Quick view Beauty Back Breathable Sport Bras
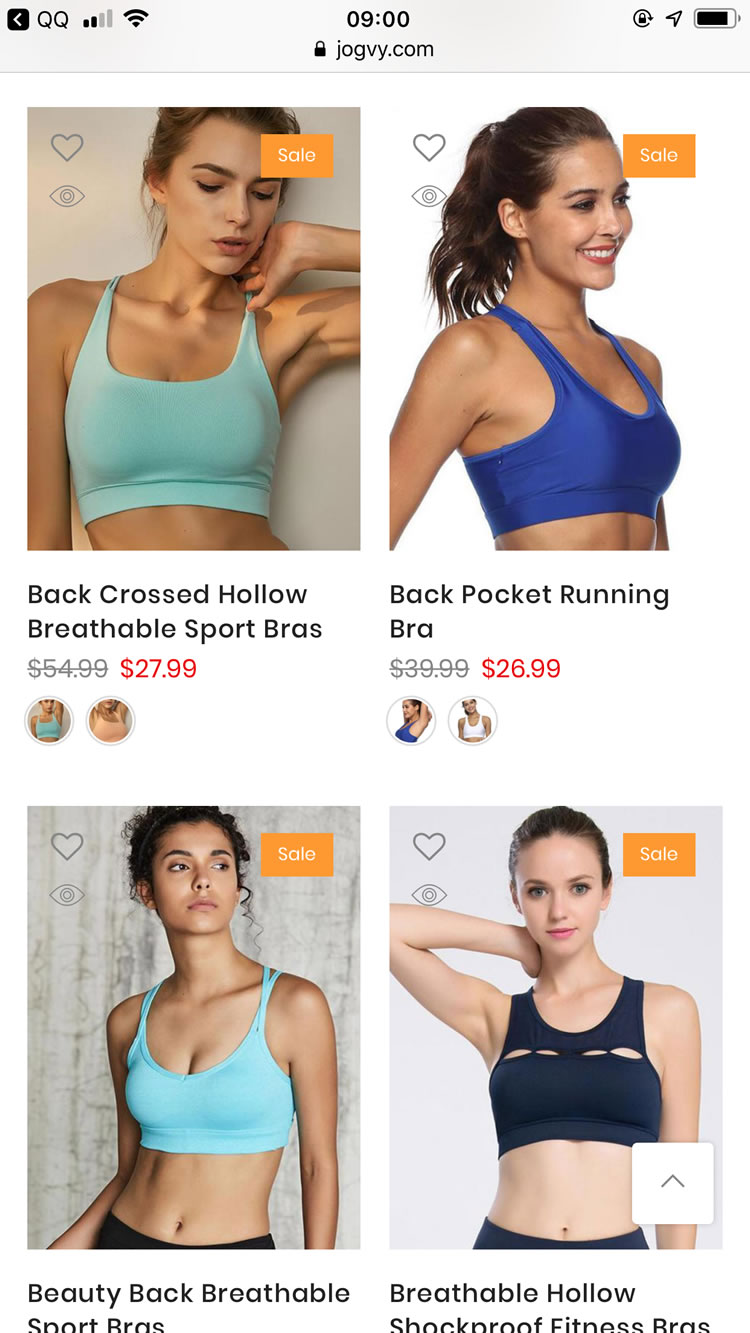 (67, 895)
